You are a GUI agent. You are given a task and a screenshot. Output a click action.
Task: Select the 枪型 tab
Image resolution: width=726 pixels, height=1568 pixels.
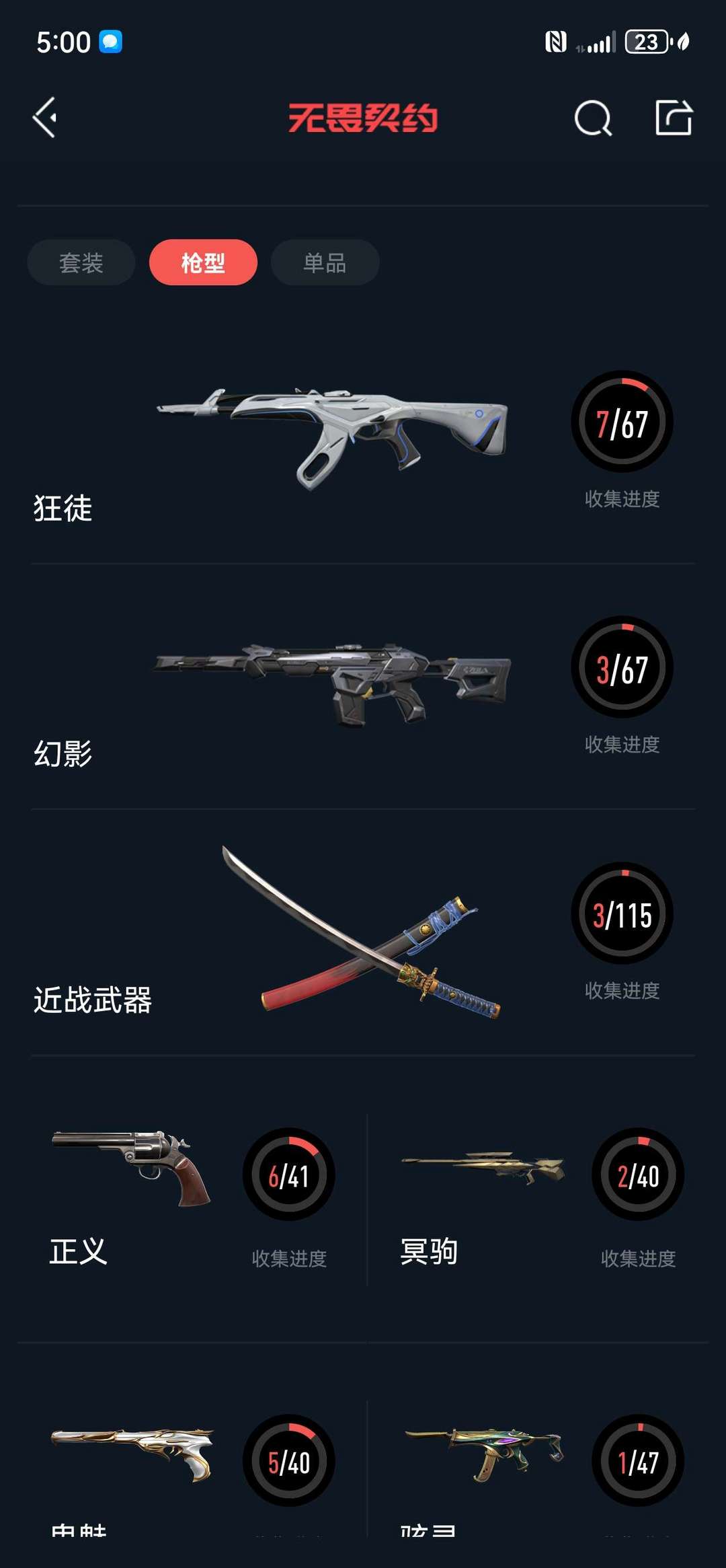(x=203, y=262)
